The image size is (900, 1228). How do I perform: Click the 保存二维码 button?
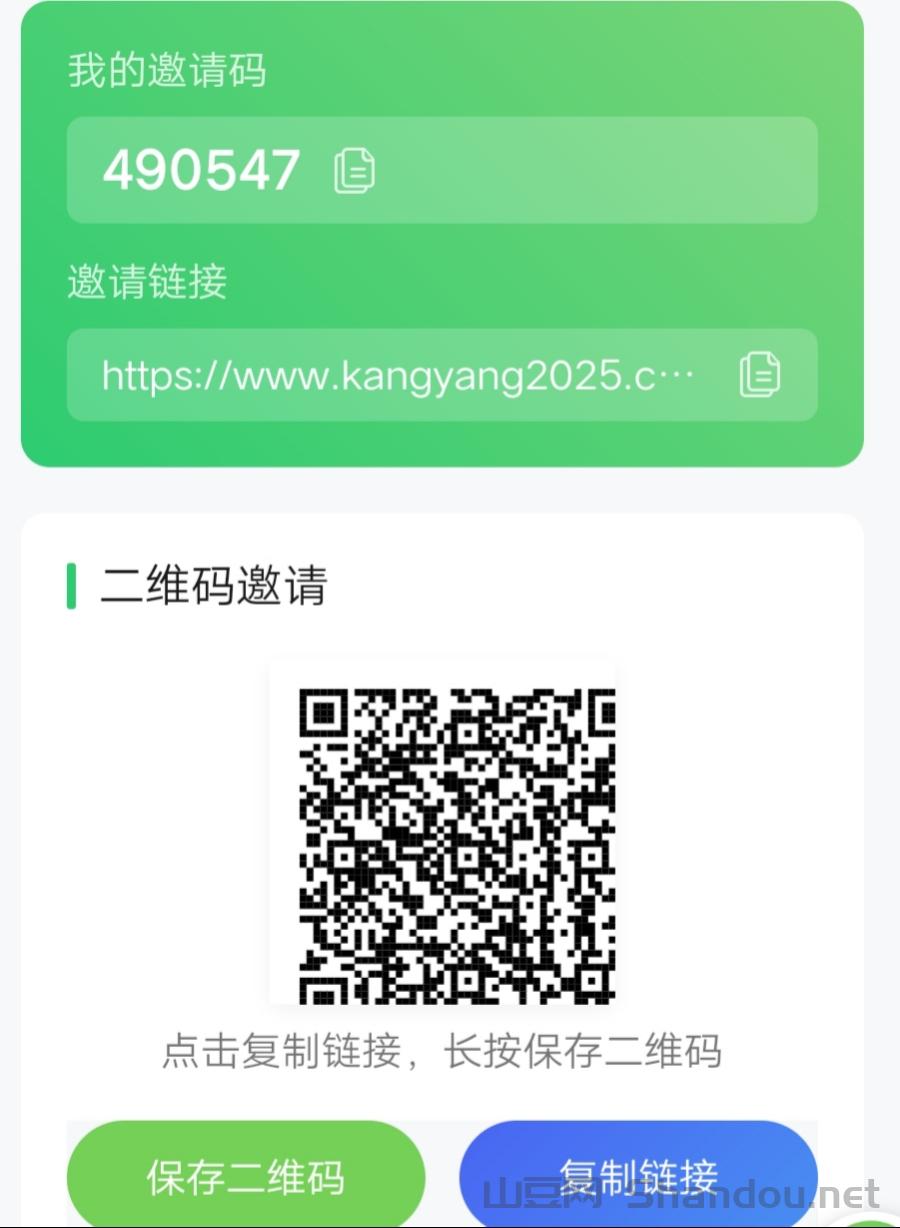pyautogui.click(x=245, y=1178)
